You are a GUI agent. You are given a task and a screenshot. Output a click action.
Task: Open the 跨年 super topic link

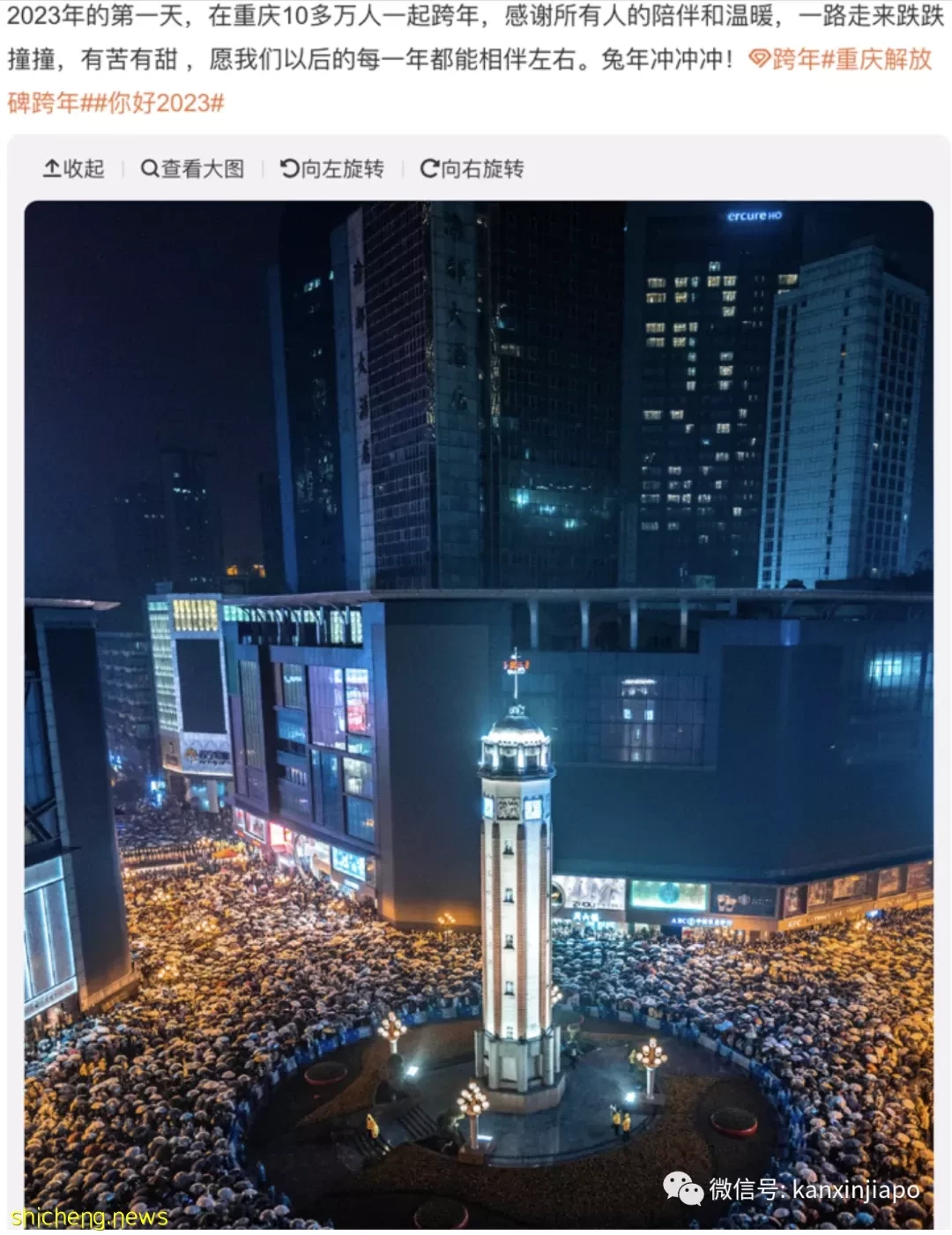pyautogui.click(x=785, y=59)
